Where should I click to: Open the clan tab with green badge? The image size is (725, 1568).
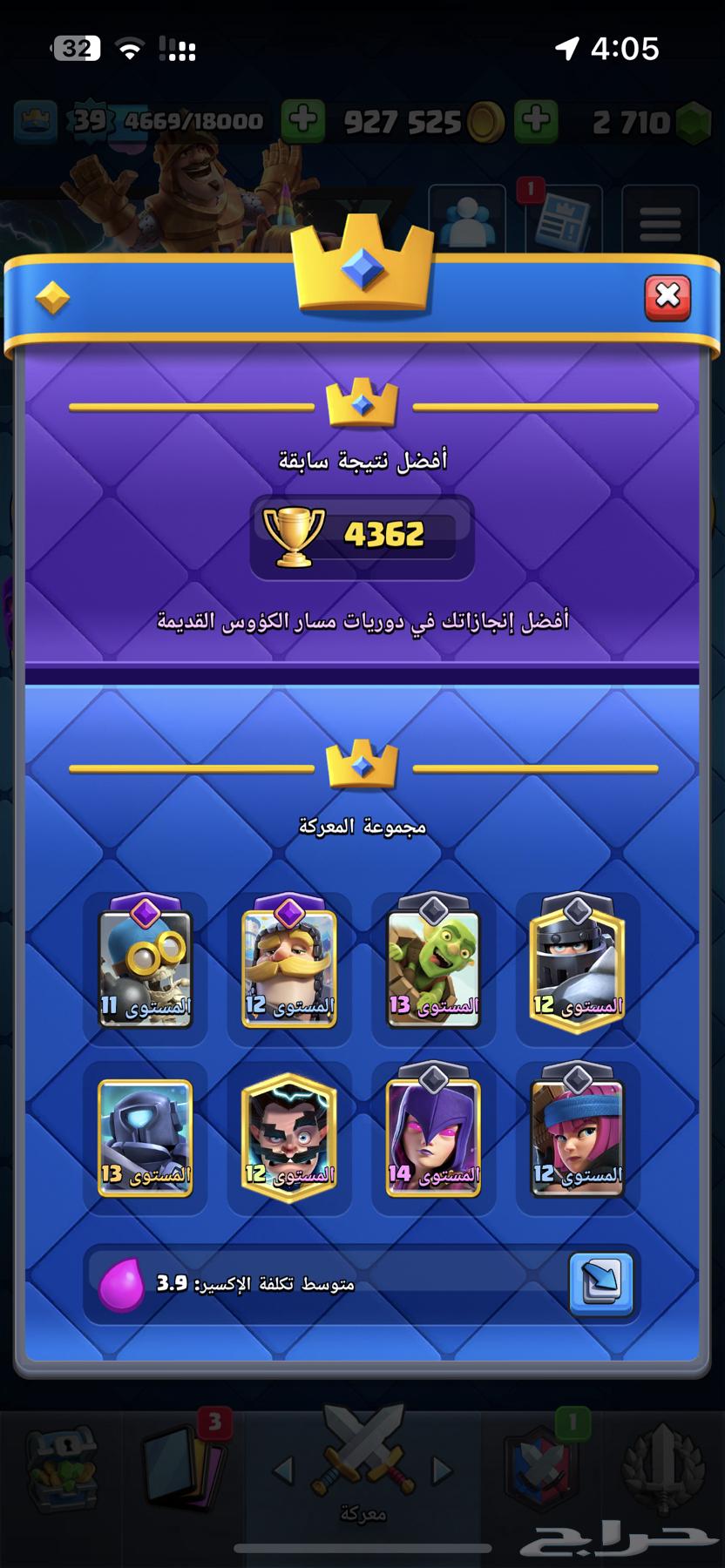(x=540, y=1468)
